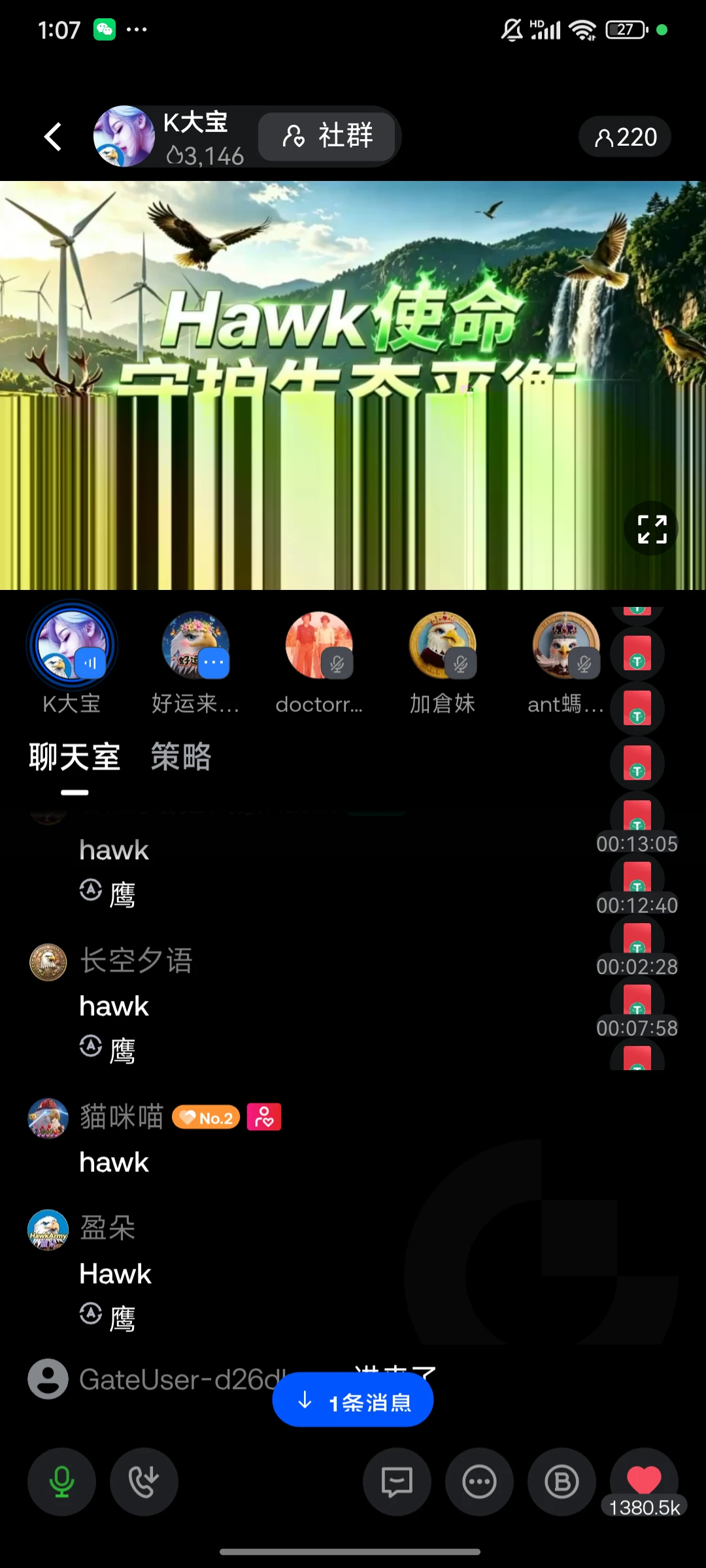Enter fullscreen mode on the stream
The width and height of the screenshot is (706, 1568).
pos(652,529)
